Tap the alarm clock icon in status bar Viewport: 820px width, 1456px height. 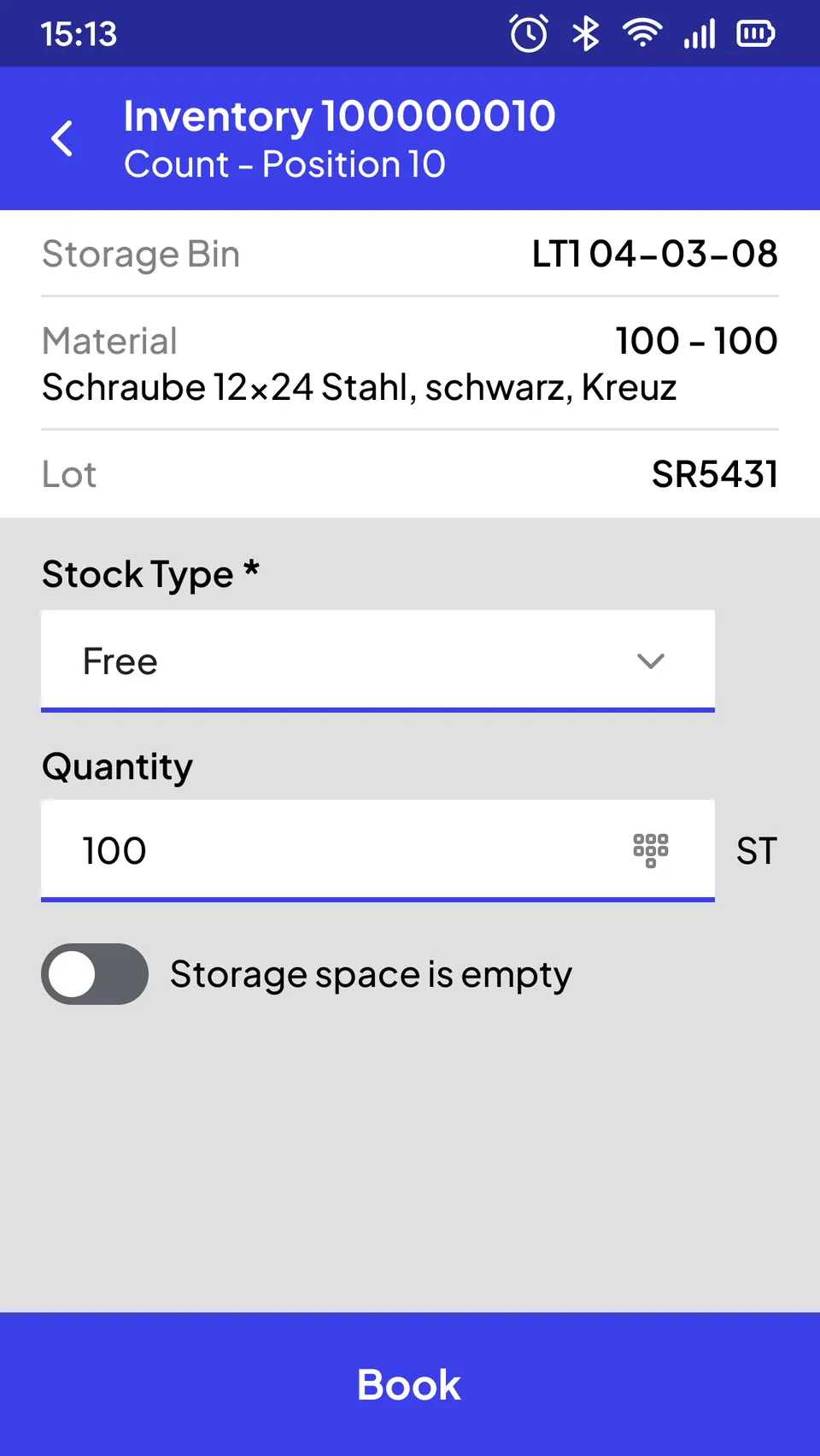click(x=527, y=33)
